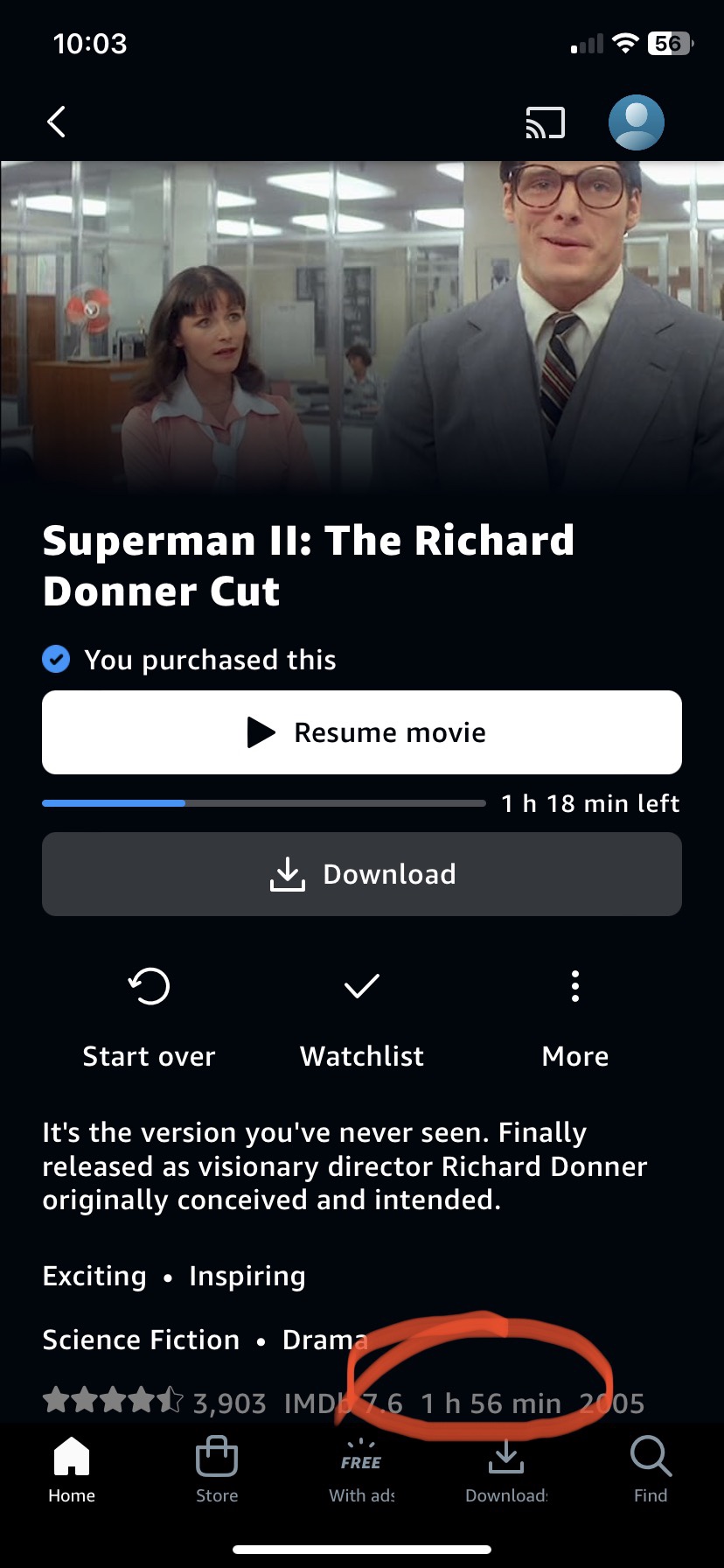This screenshot has width=724, height=1568.
Task: Go back to the previous screen
Action: pos(57,122)
